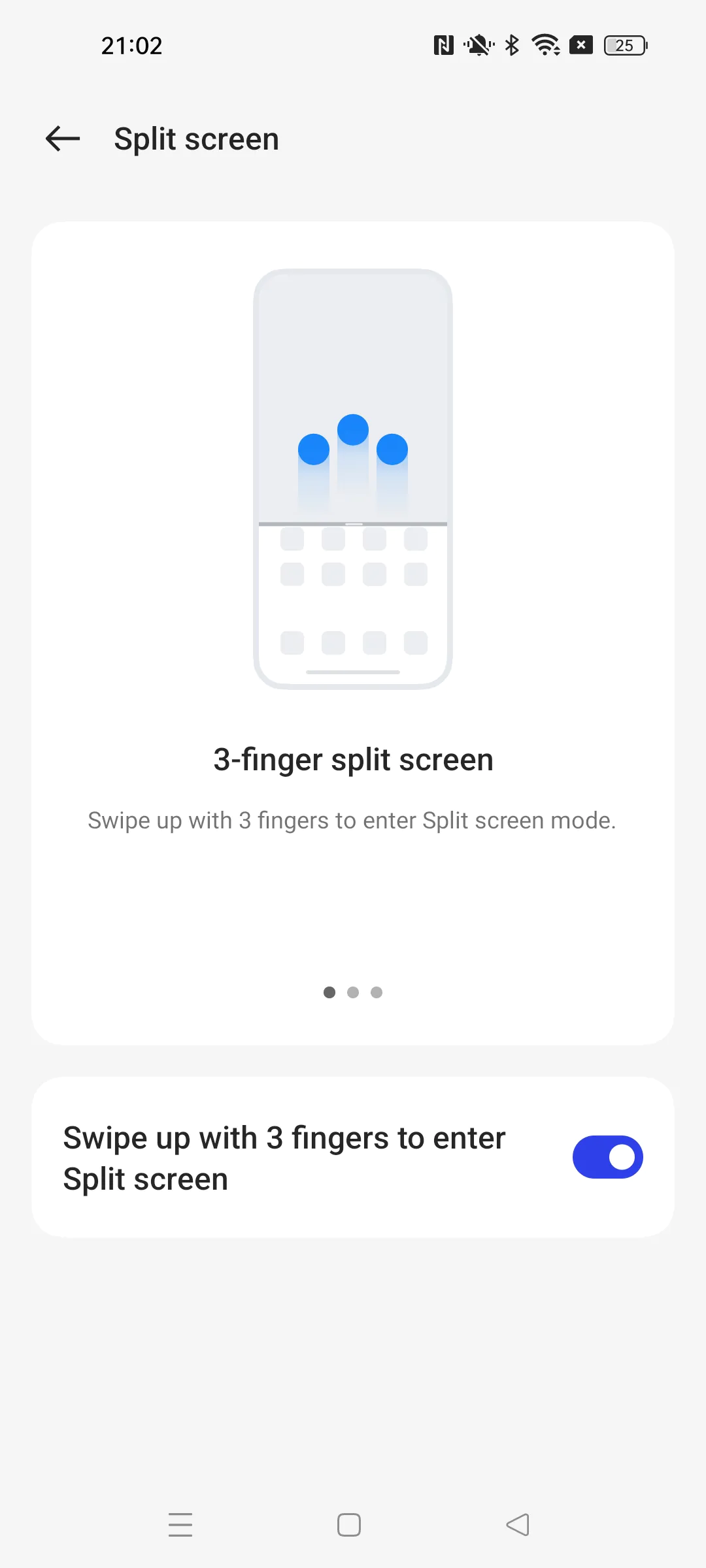Select the second page indicator dot
This screenshot has height=1568, width=706.
coord(353,992)
